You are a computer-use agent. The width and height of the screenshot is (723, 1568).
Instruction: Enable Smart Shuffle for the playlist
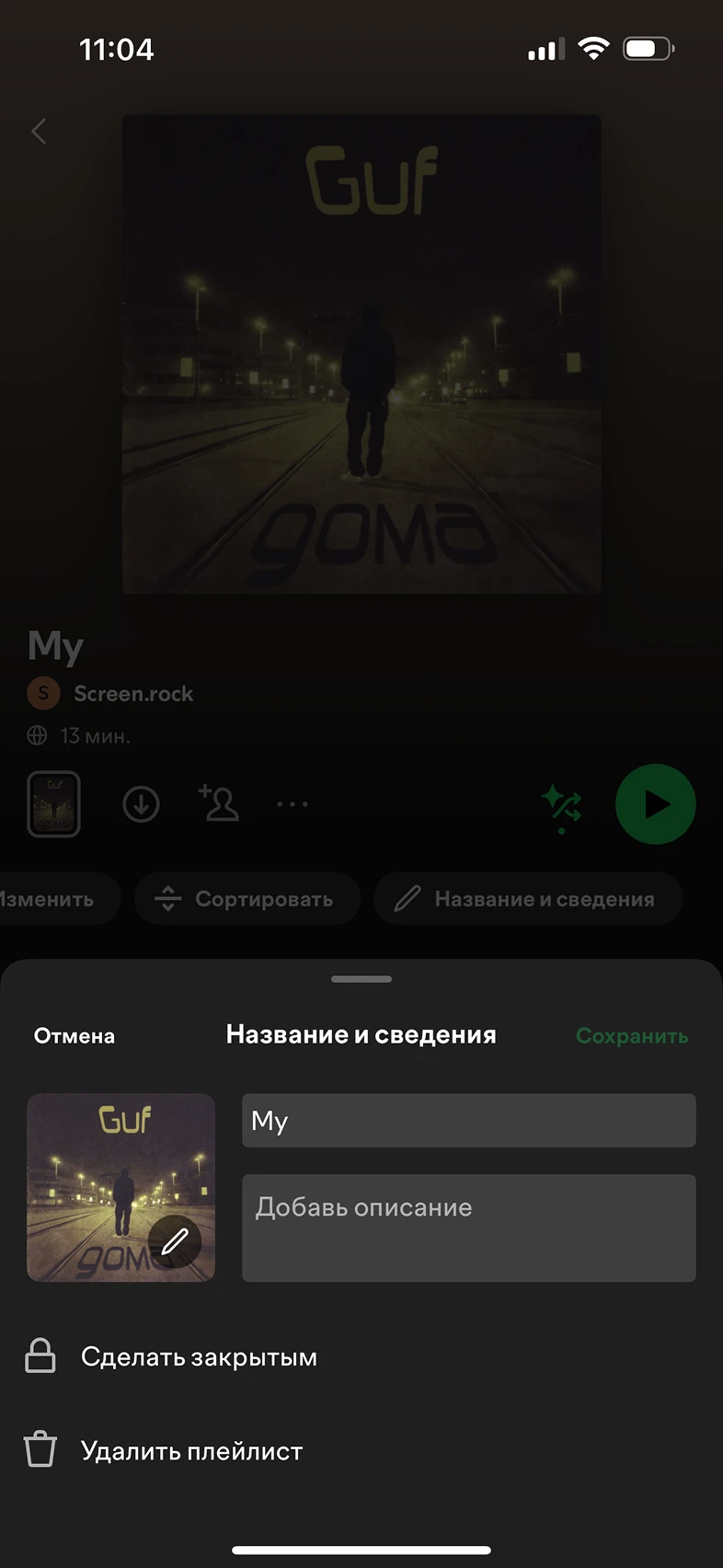pos(562,804)
